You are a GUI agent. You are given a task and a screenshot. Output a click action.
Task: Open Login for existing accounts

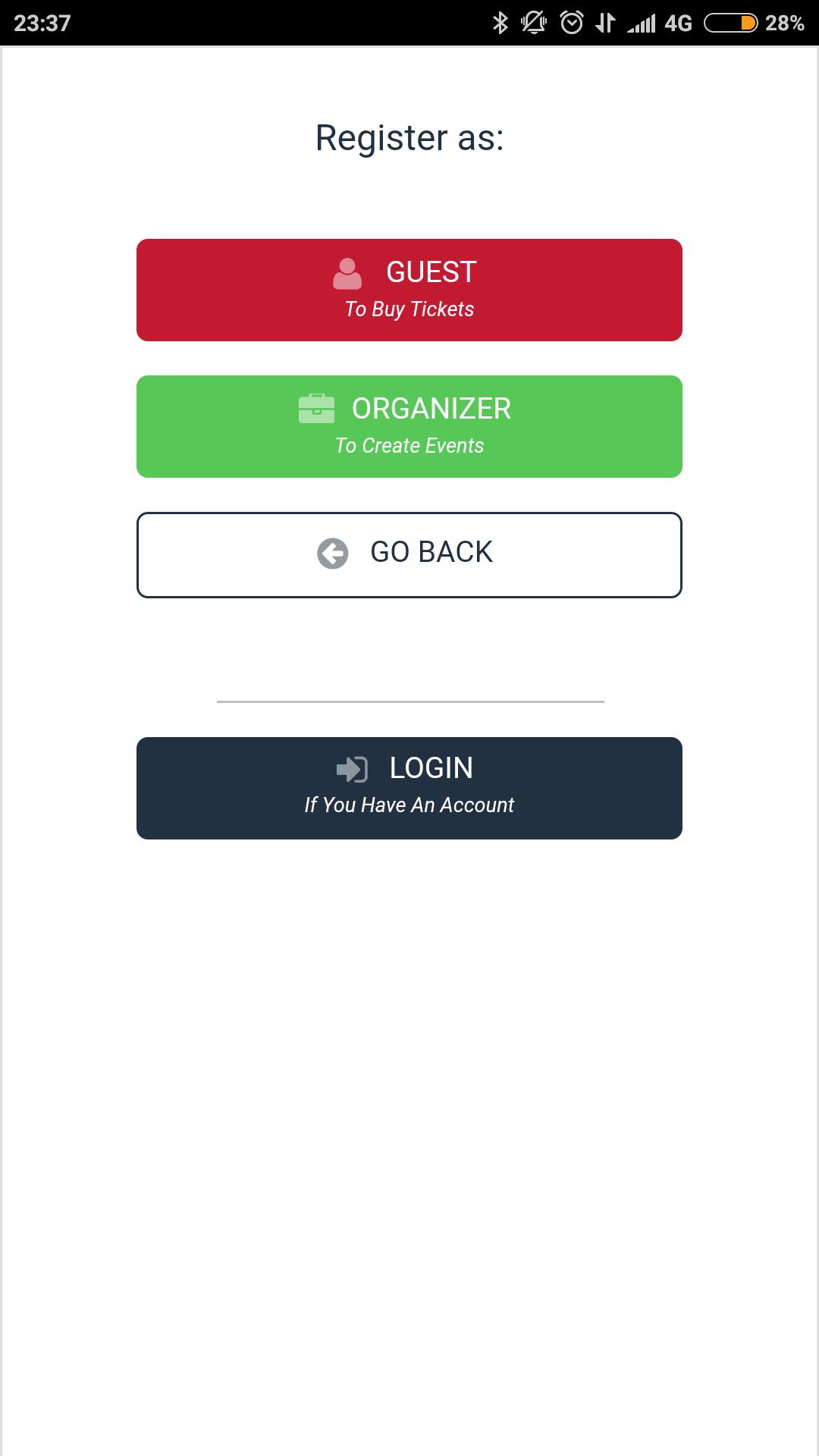pyautogui.click(x=409, y=788)
